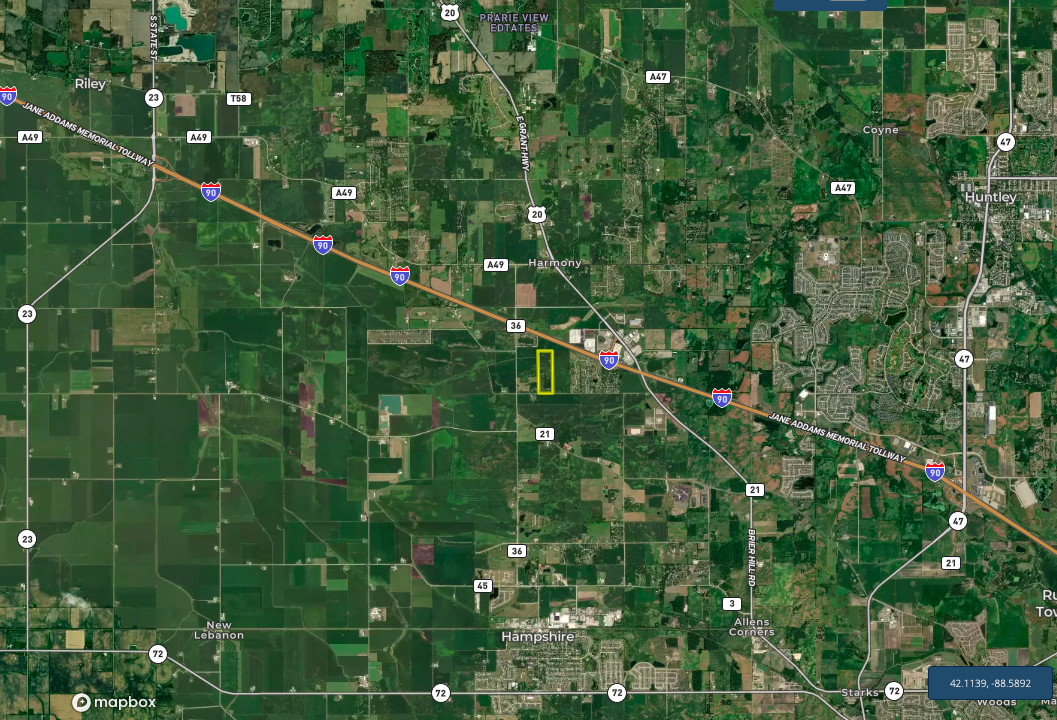Select the yellow outlined parcel on the map
Image resolution: width=1057 pixels, height=720 pixels.
(545, 372)
